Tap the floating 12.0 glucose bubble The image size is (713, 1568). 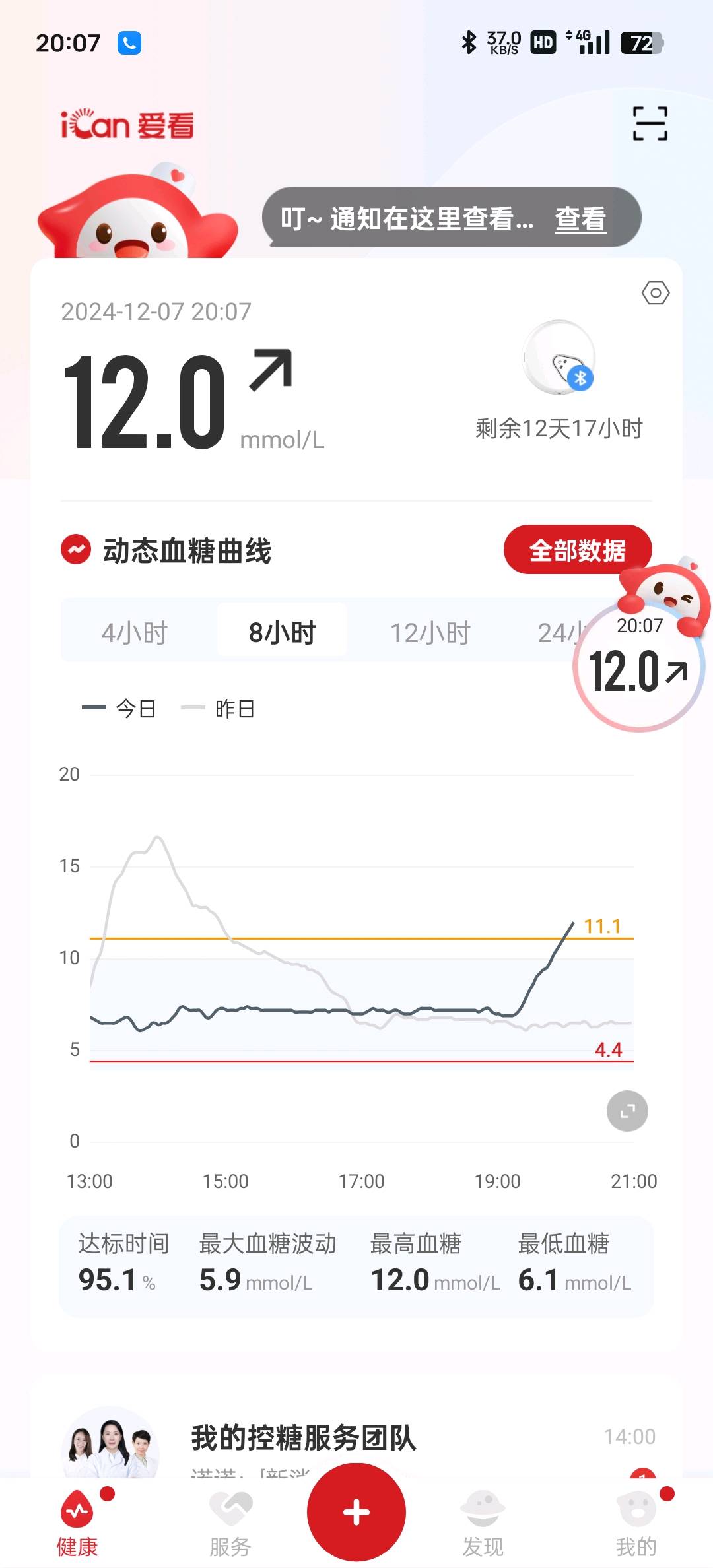[x=638, y=667]
